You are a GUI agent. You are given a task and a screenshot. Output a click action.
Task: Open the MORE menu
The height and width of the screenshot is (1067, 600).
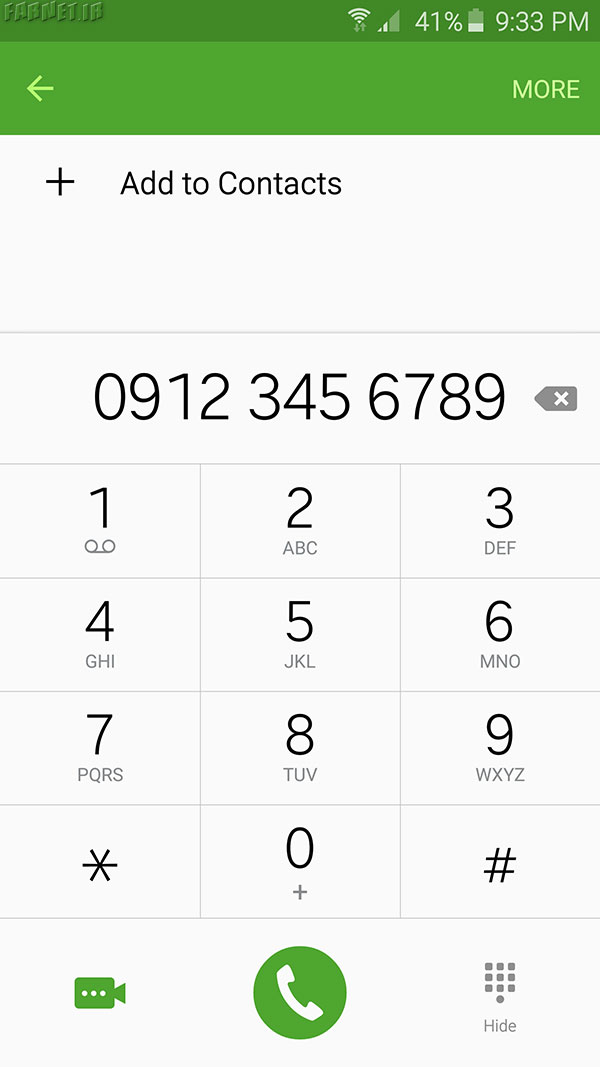[x=546, y=89]
